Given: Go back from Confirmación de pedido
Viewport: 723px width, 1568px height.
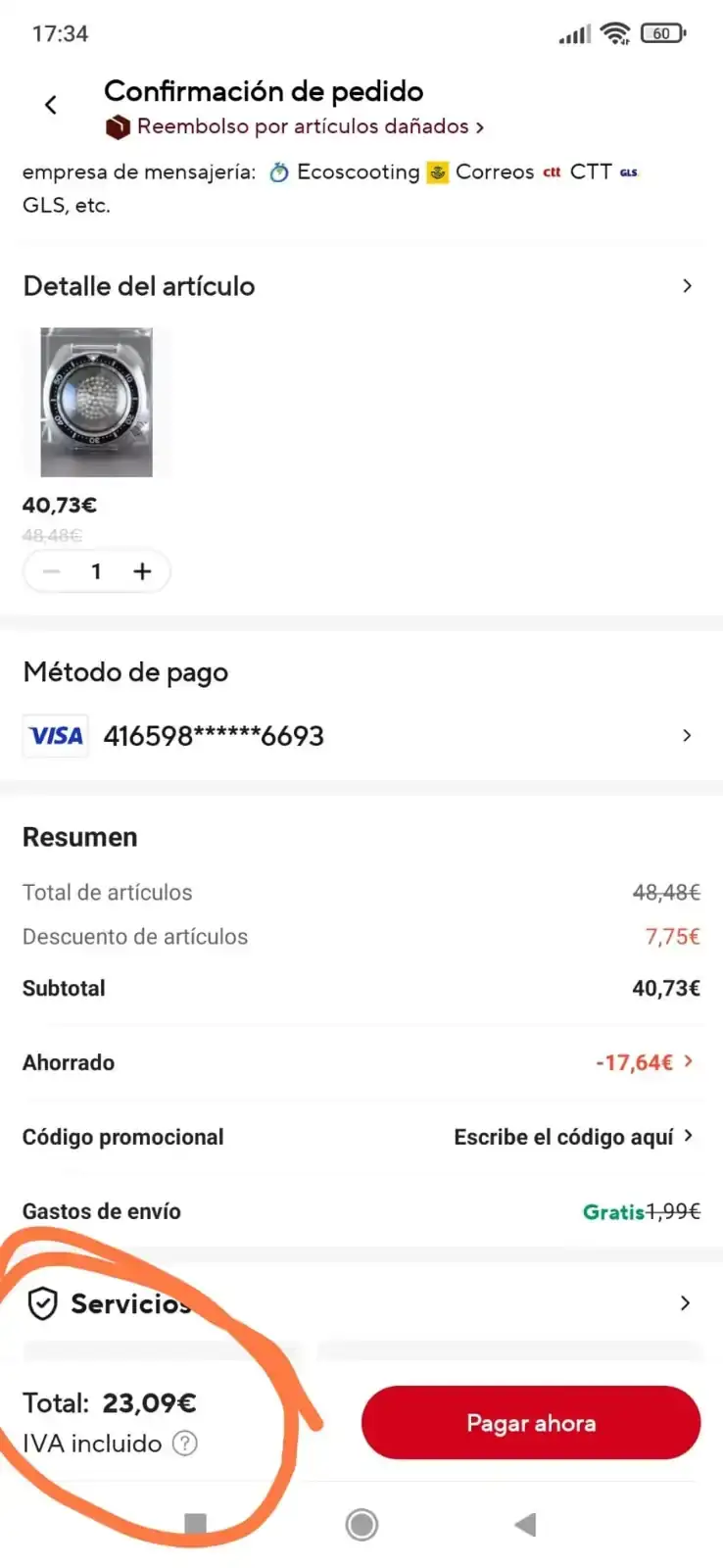Looking at the screenshot, I should [x=51, y=105].
